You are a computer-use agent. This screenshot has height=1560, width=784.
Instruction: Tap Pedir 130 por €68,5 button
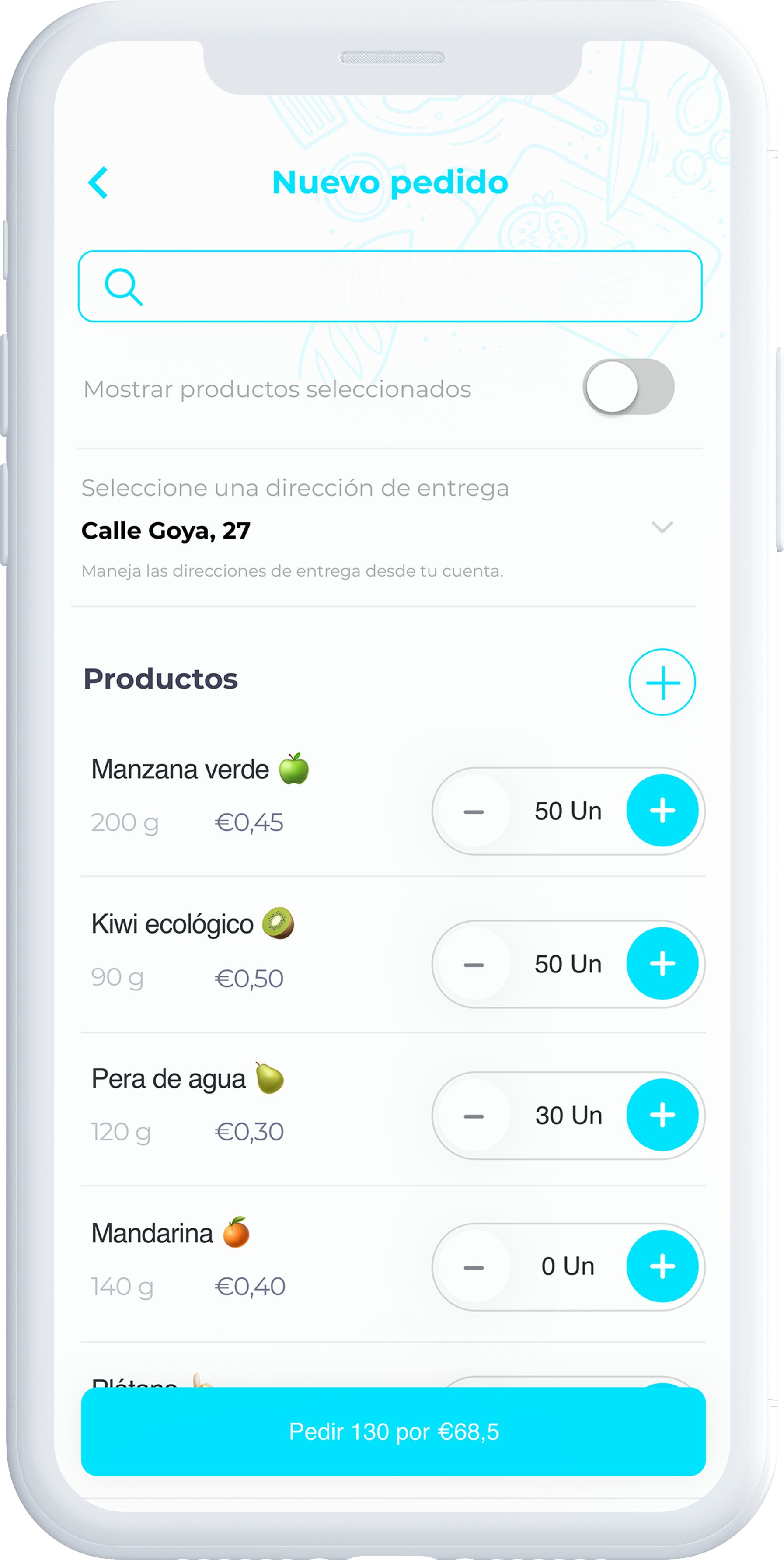[x=393, y=1432]
